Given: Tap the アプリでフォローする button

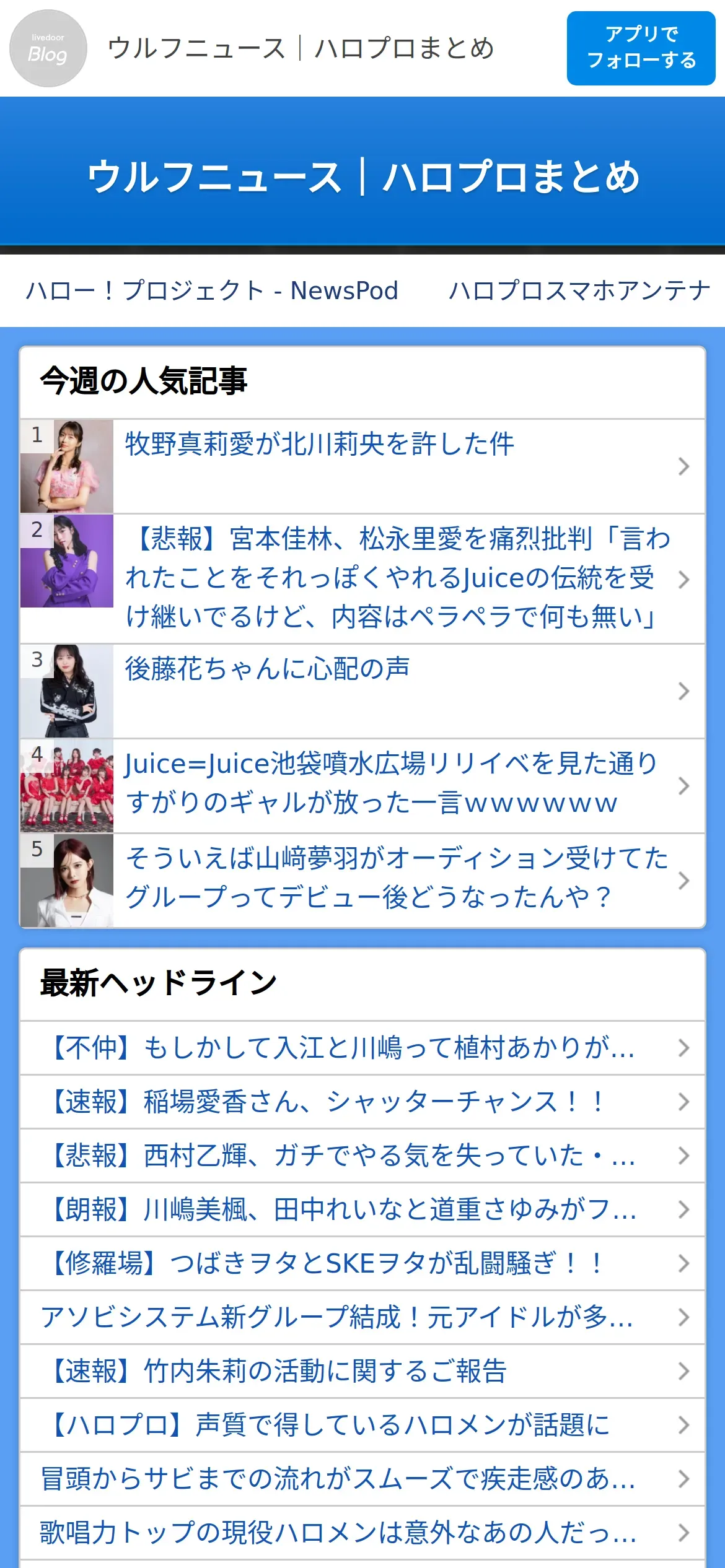Looking at the screenshot, I should 641,48.
